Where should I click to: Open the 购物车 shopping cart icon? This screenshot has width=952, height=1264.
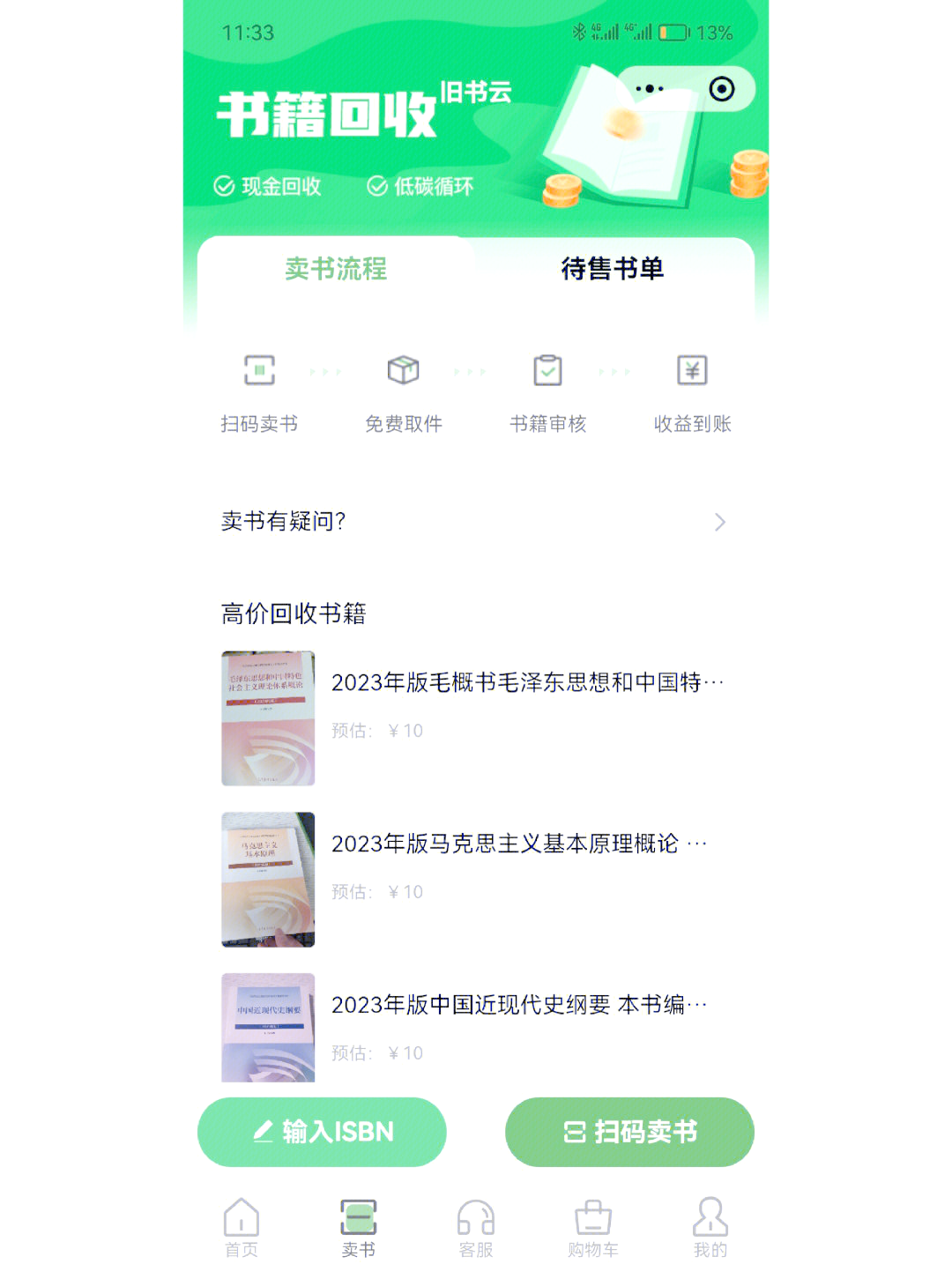(x=592, y=1219)
